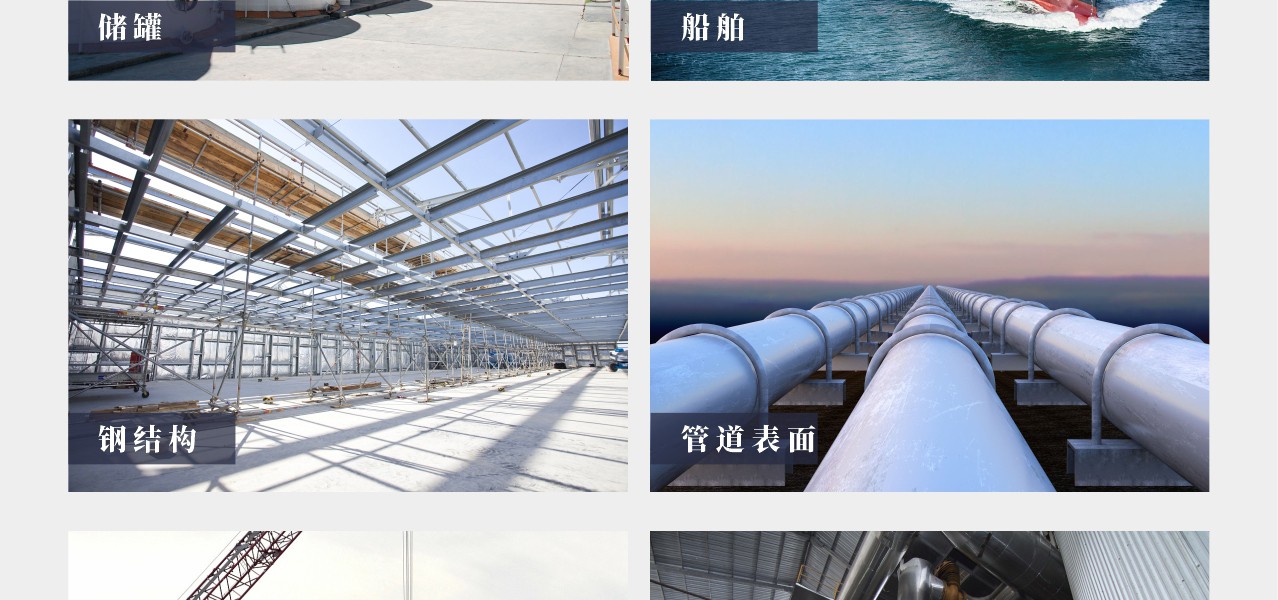Image resolution: width=1278 pixels, height=600 pixels.
Task: Open the 储罐 category tile
Action: 347,38
